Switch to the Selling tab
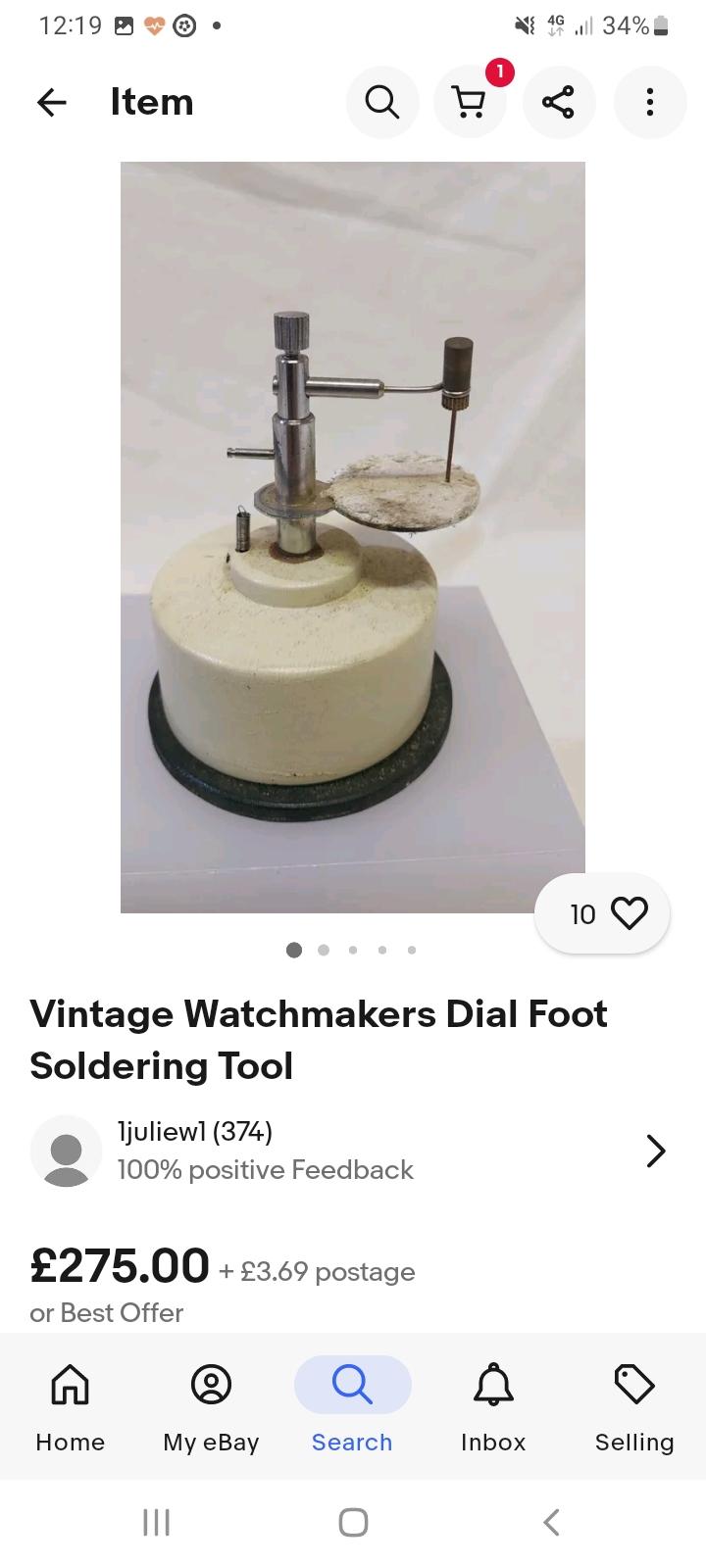 (x=634, y=1406)
